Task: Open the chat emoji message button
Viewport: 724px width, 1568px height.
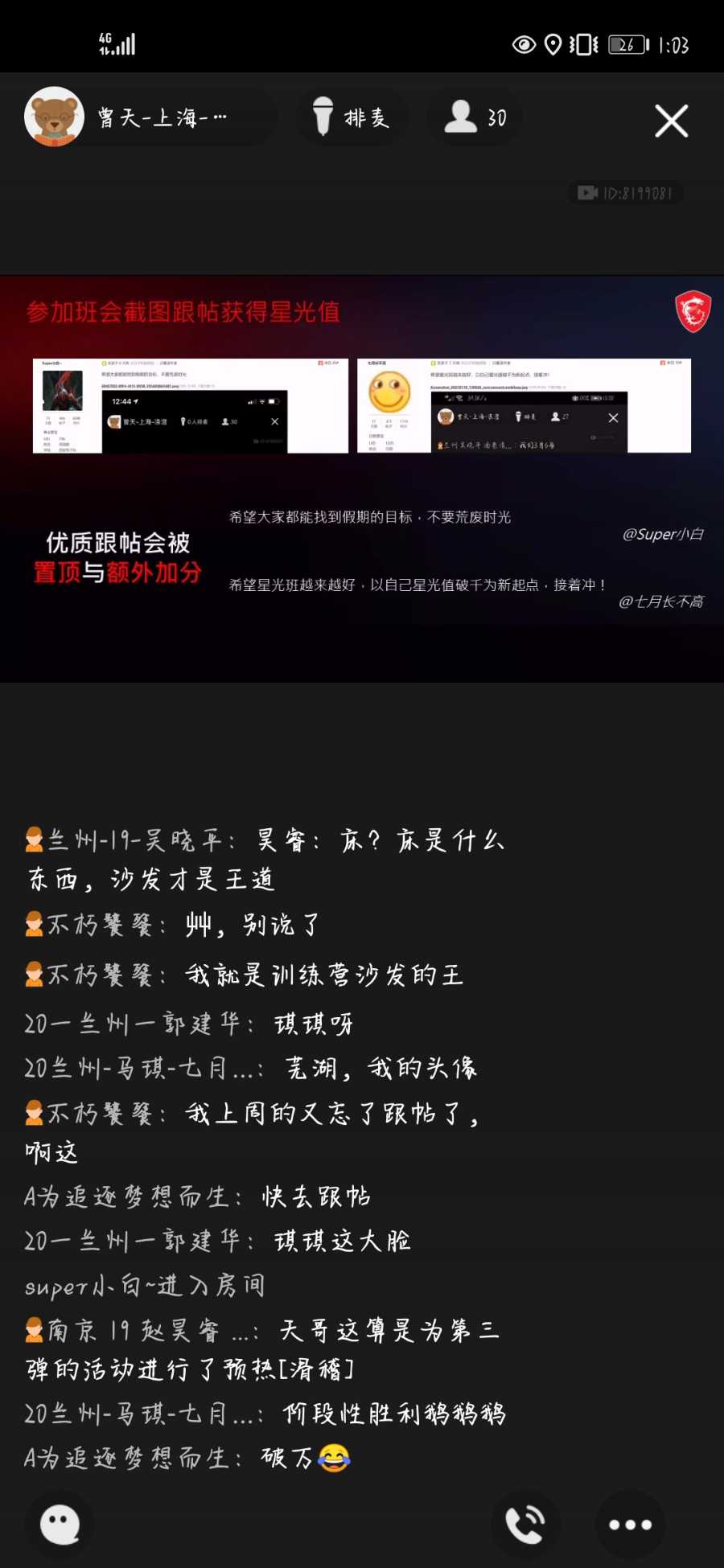Action: (60, 1524)
